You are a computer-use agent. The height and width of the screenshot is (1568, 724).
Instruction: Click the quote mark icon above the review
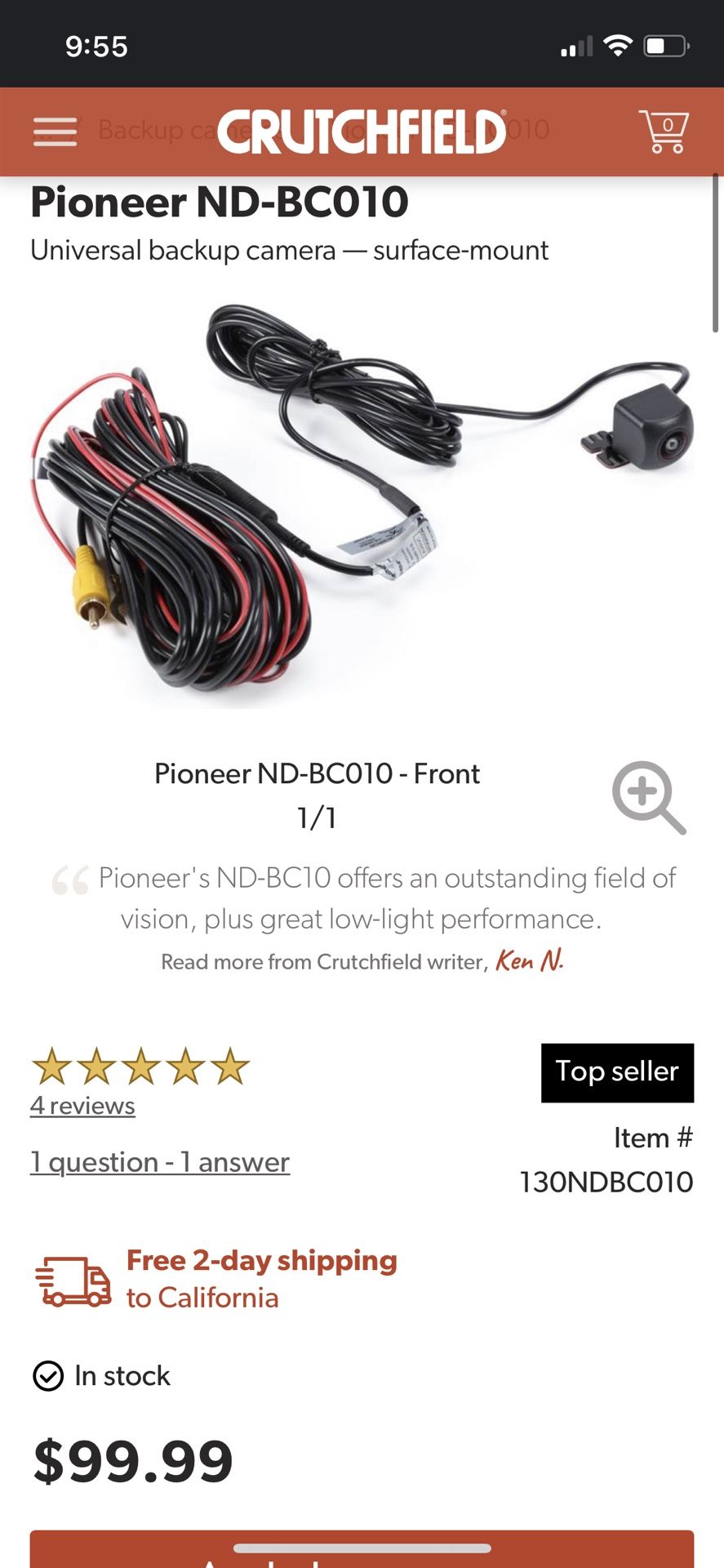click(70, 880)
